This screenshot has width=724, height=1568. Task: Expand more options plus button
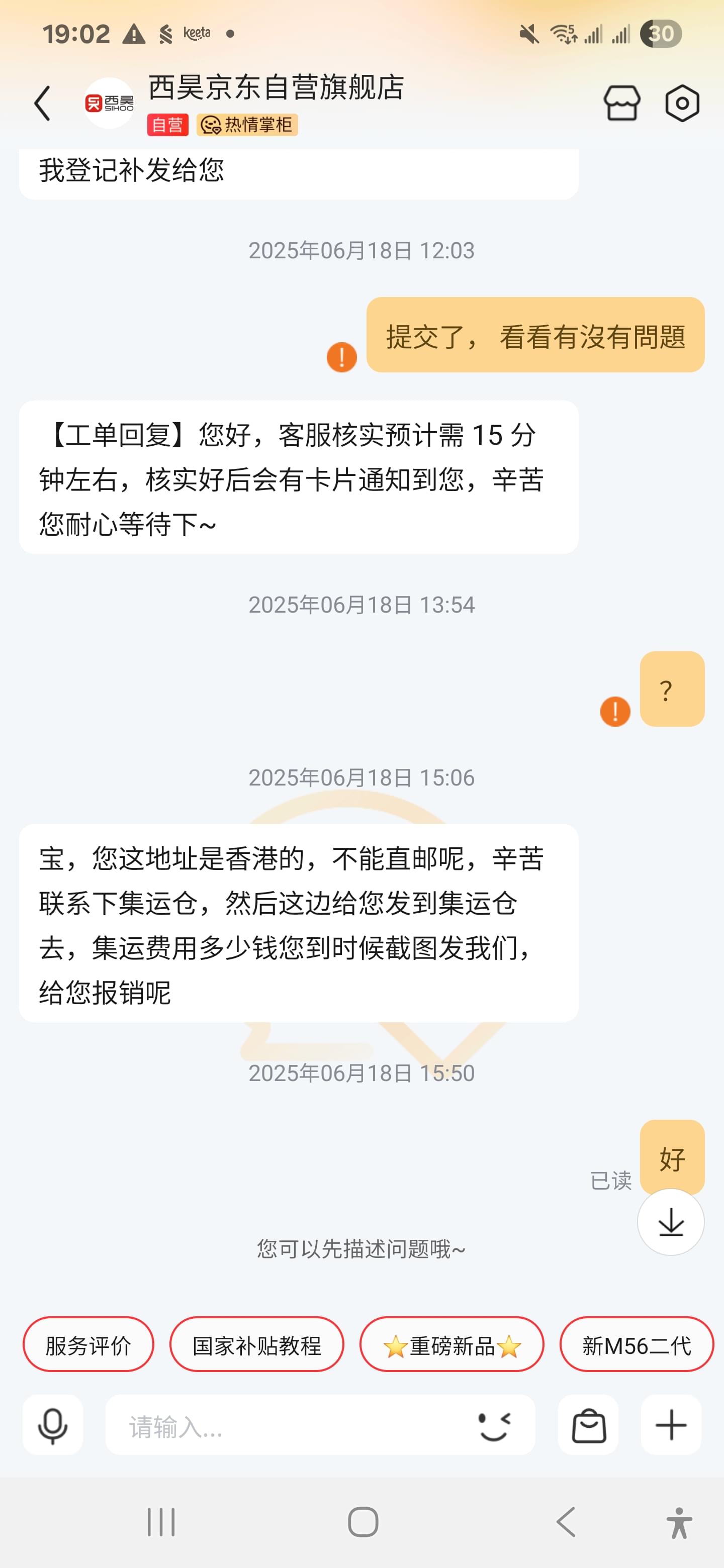[x=671, y=1425]
